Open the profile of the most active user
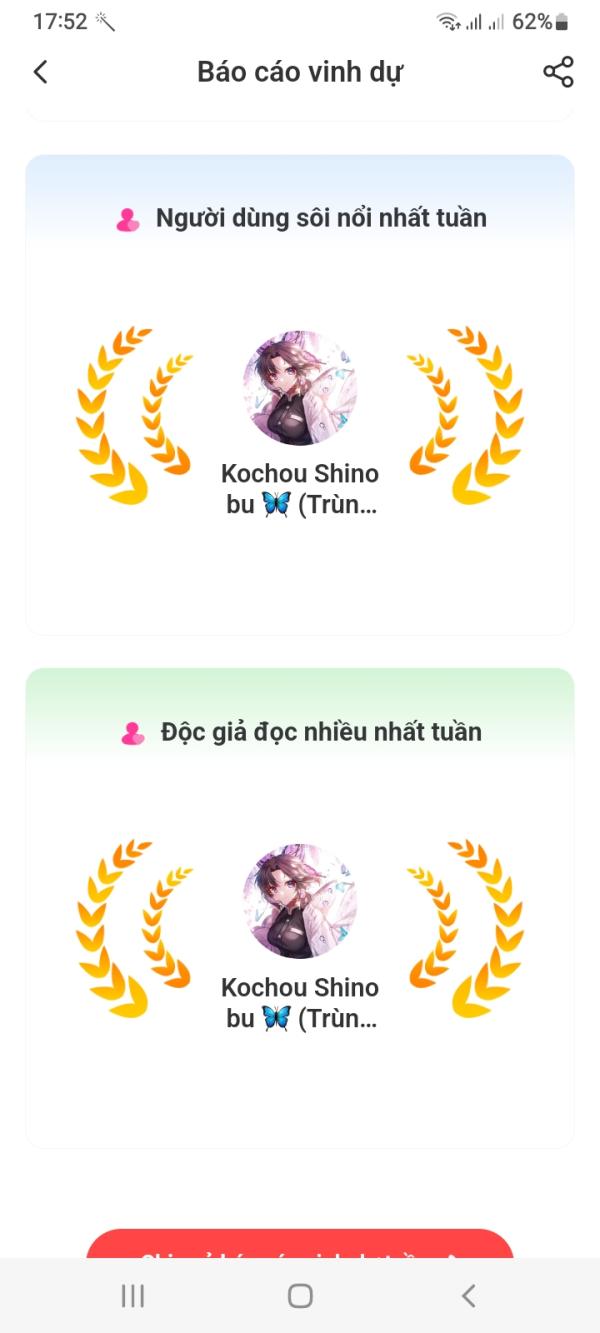 tap(300, 388)
